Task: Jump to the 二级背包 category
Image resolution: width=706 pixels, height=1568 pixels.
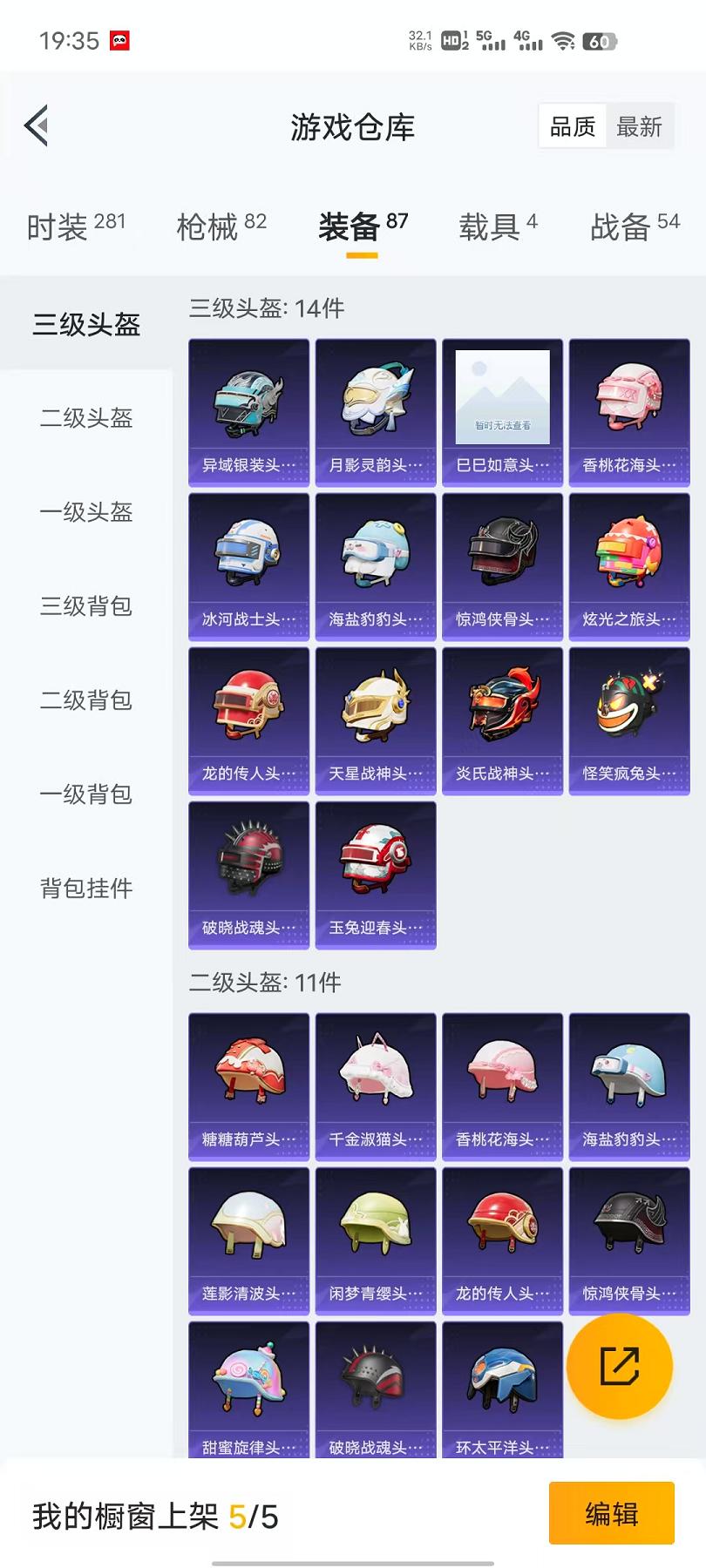Action: pyautogui.click(x=86, y=700)
